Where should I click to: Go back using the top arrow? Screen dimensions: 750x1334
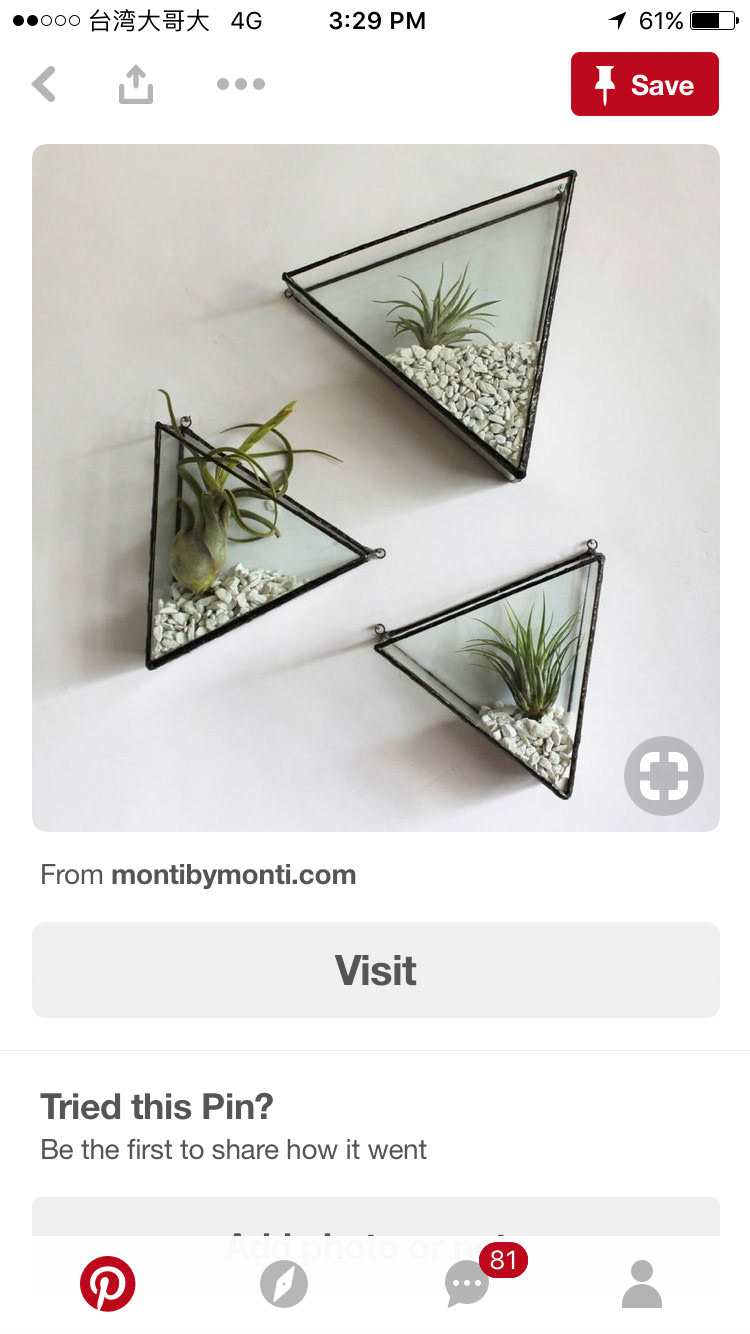click(44, 85)
